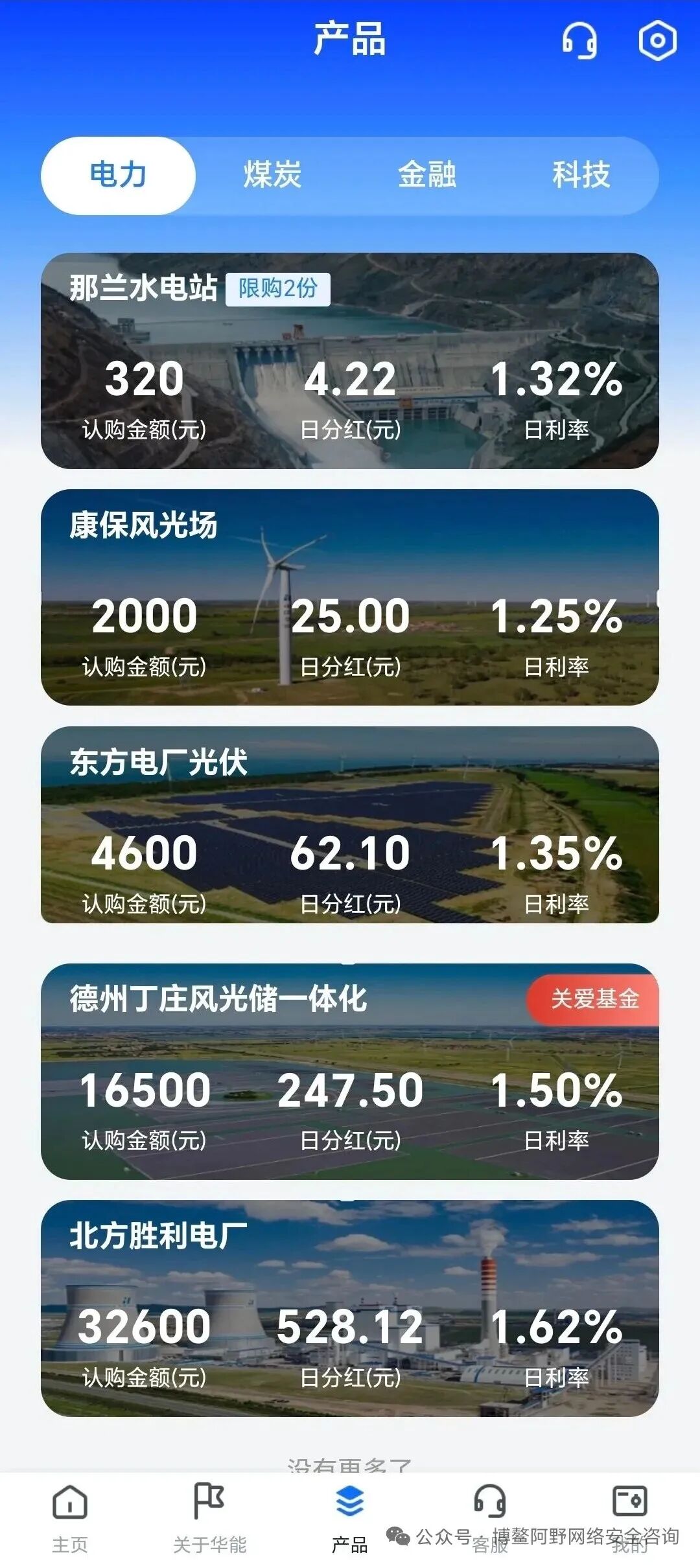
Task: Open settings via gear icon top right
Action: tap(657, 42)
